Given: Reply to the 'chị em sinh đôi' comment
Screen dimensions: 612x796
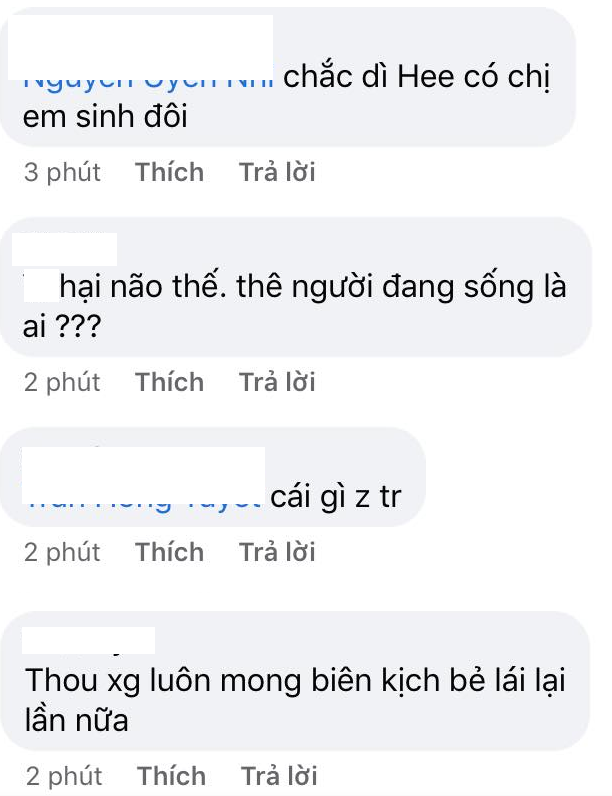Looking at the screenshot, I should click(277, 172).
